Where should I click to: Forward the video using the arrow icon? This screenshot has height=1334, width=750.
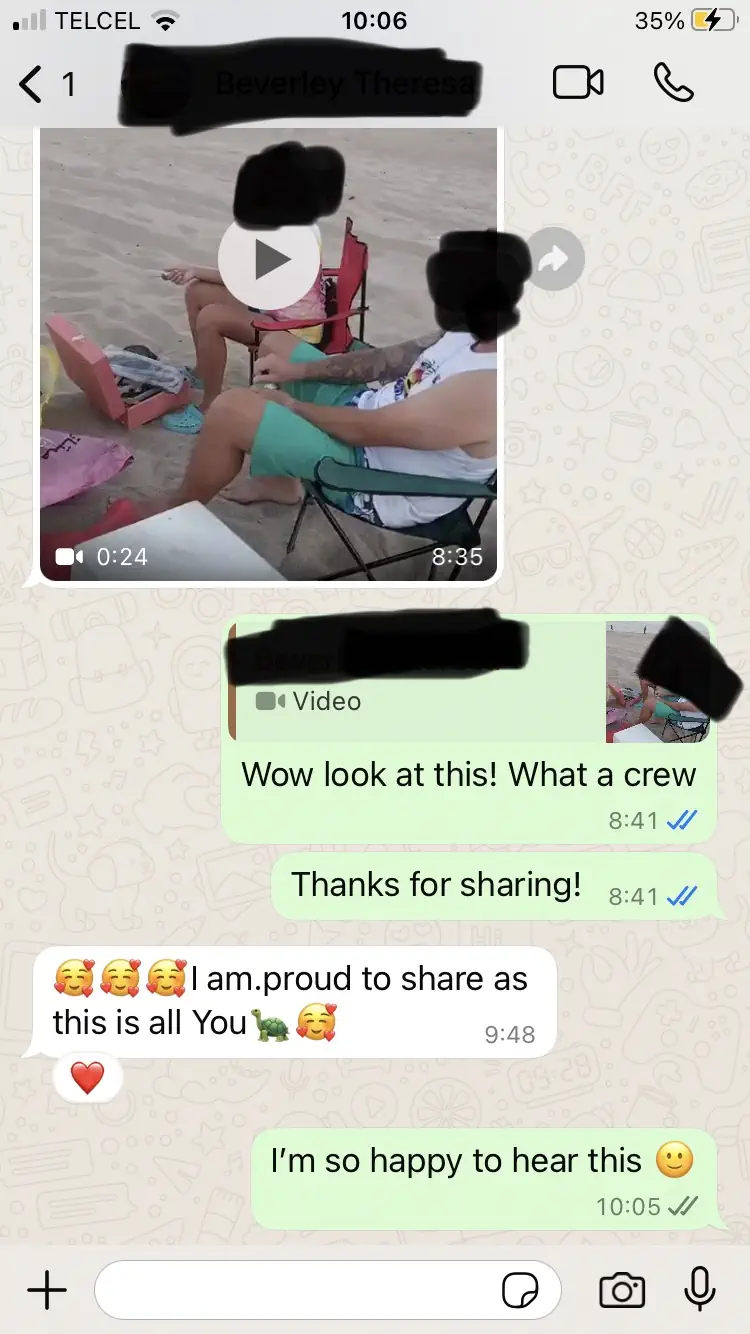pyautogui.click(x=553, y=260)
